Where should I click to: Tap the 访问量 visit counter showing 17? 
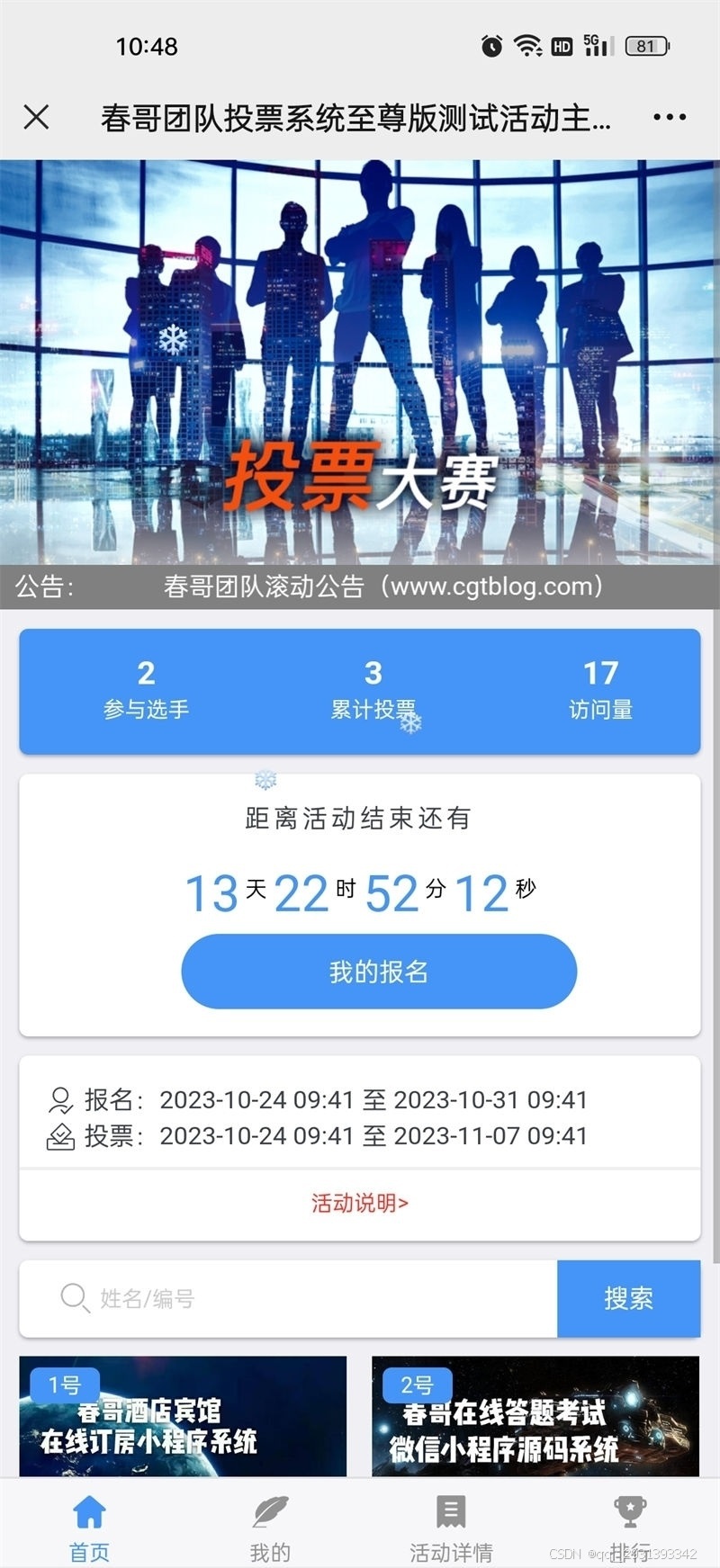pyautogui.click(x=600, y=688)
